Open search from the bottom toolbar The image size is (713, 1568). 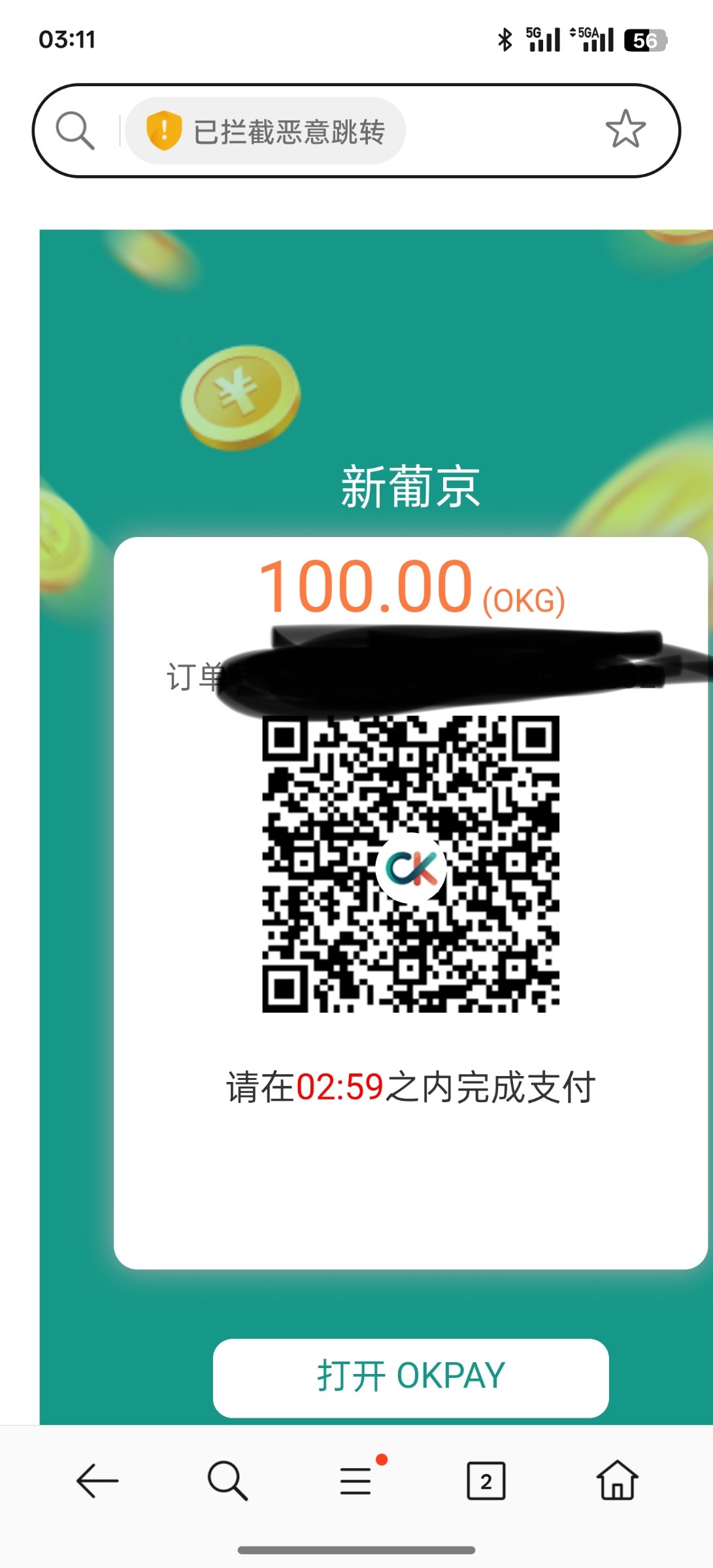pyautogui.click(x=227, y=1480)
